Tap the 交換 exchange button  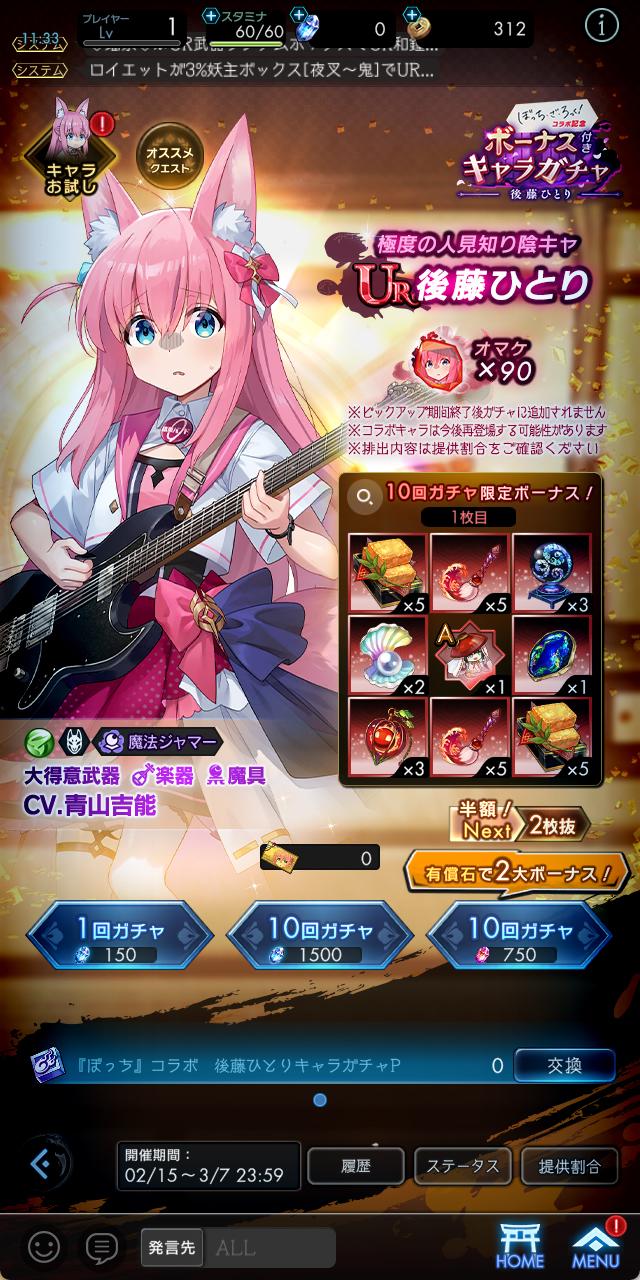click(564, 1065)
